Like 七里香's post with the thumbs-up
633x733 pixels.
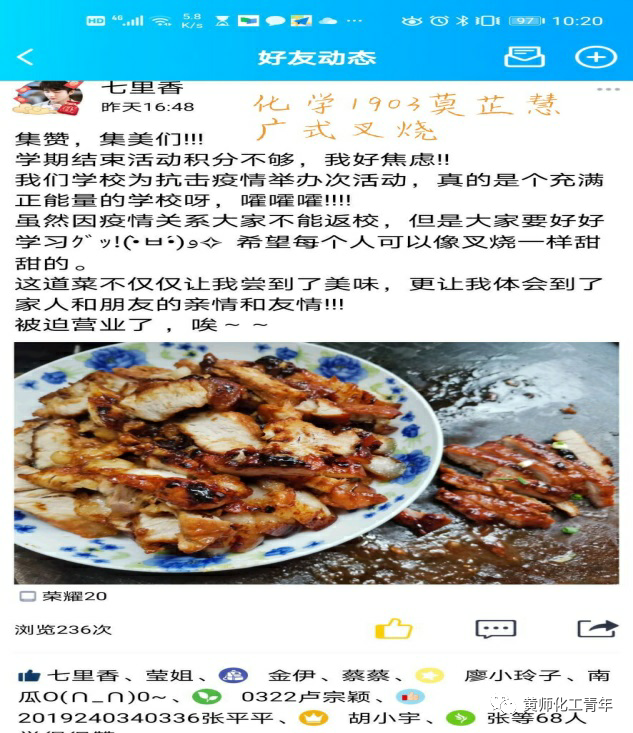click(x=393, y=629)
